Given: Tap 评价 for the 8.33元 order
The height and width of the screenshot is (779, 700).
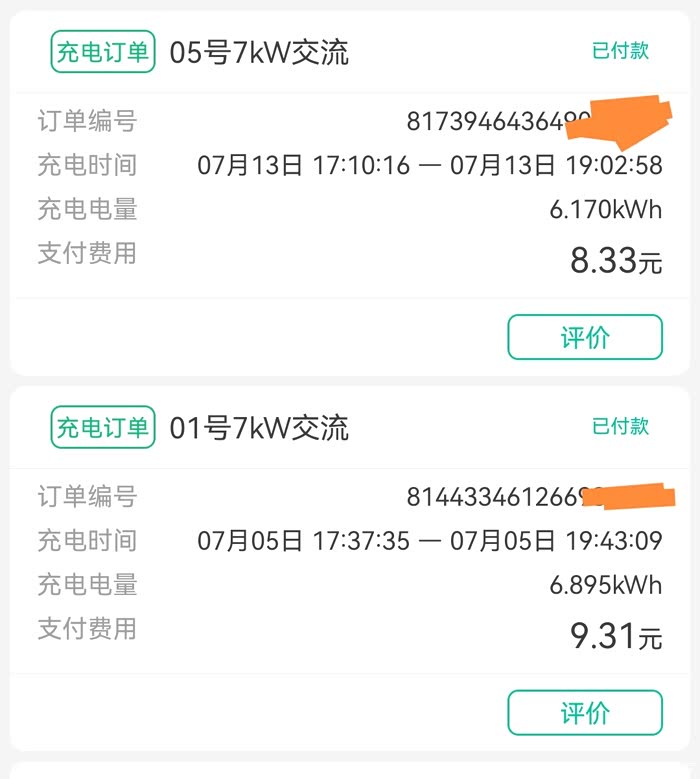Looking at the screenshot, I should pyautogui.click(x=585, y=337).
